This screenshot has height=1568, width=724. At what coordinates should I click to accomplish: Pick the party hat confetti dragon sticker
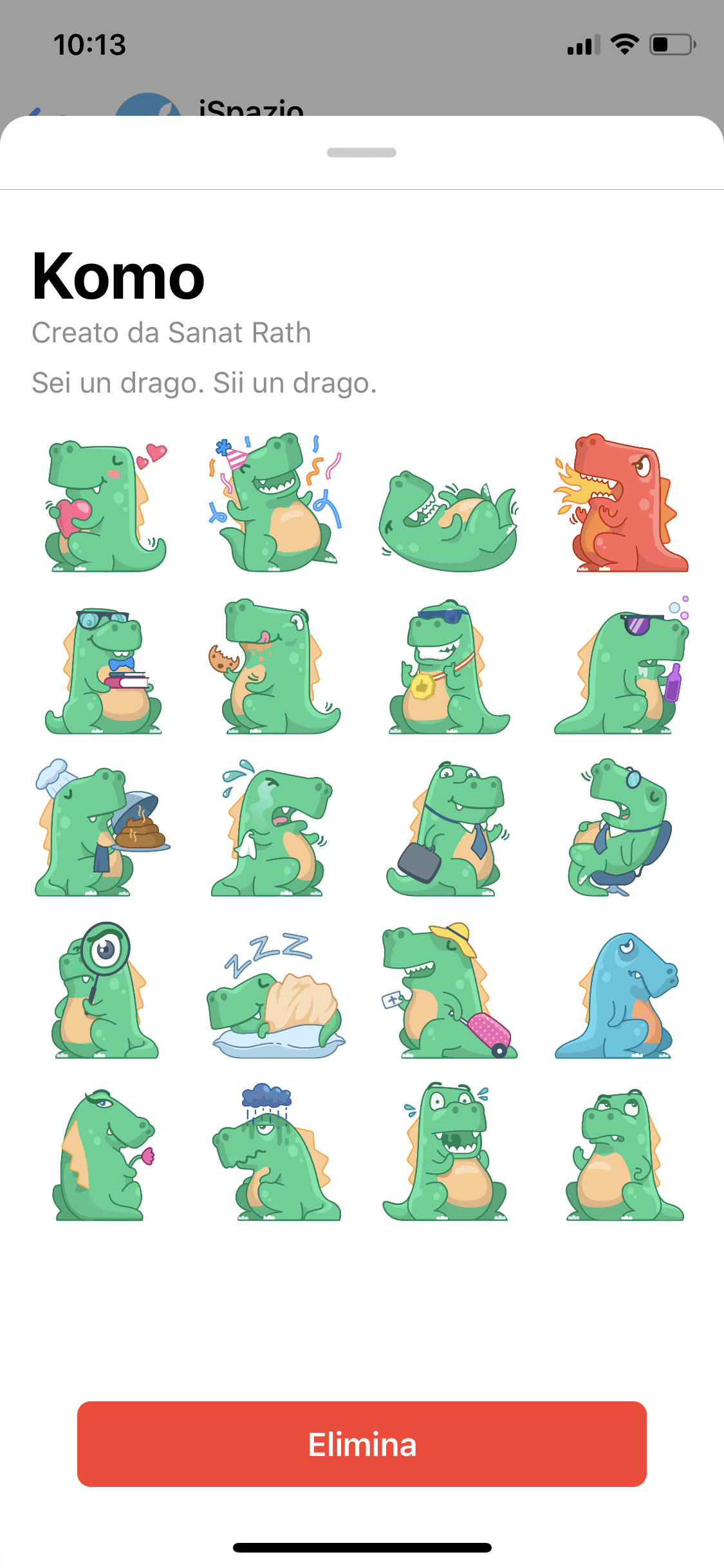click(275, 503)
